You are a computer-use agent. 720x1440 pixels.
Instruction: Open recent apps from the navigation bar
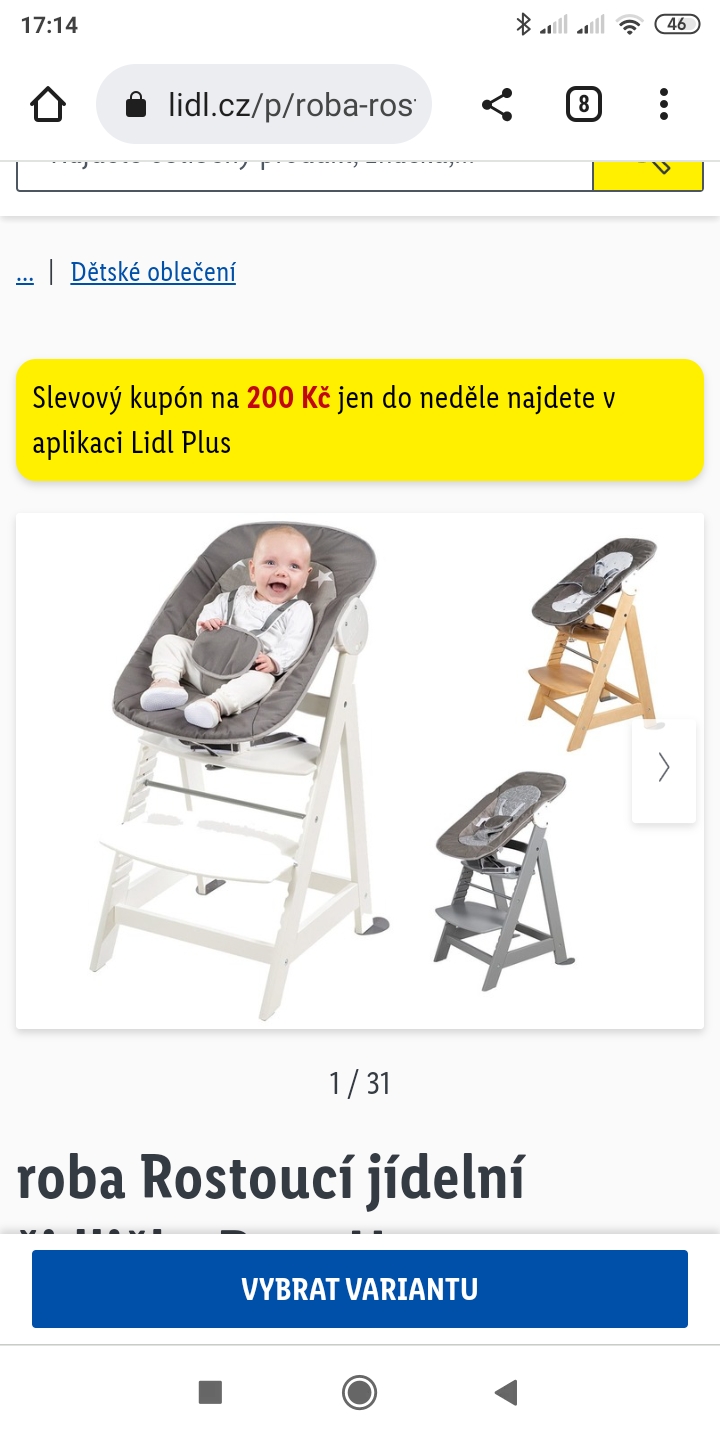pos(210,1392)
